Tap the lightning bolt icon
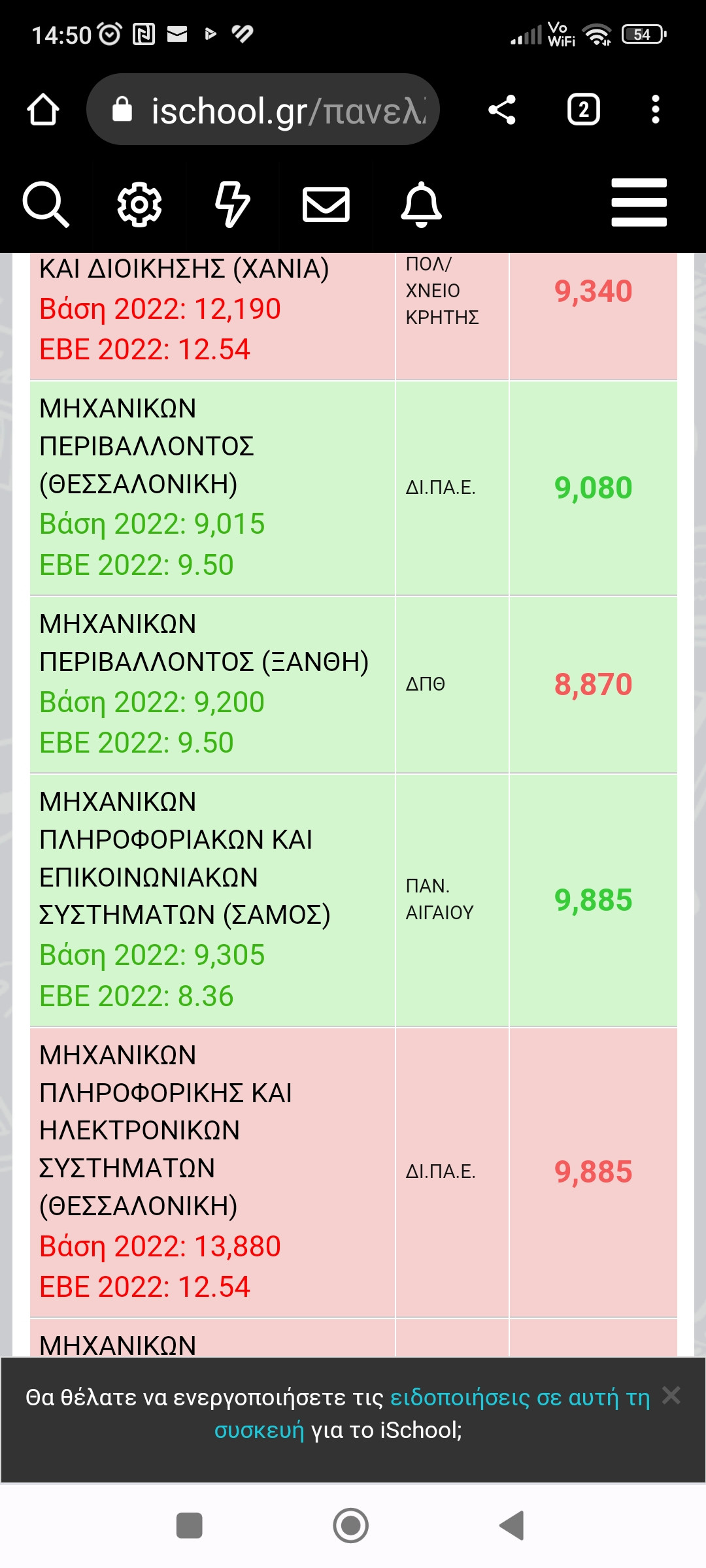Viewport: 706px width, 1568px height. (233, 204)
